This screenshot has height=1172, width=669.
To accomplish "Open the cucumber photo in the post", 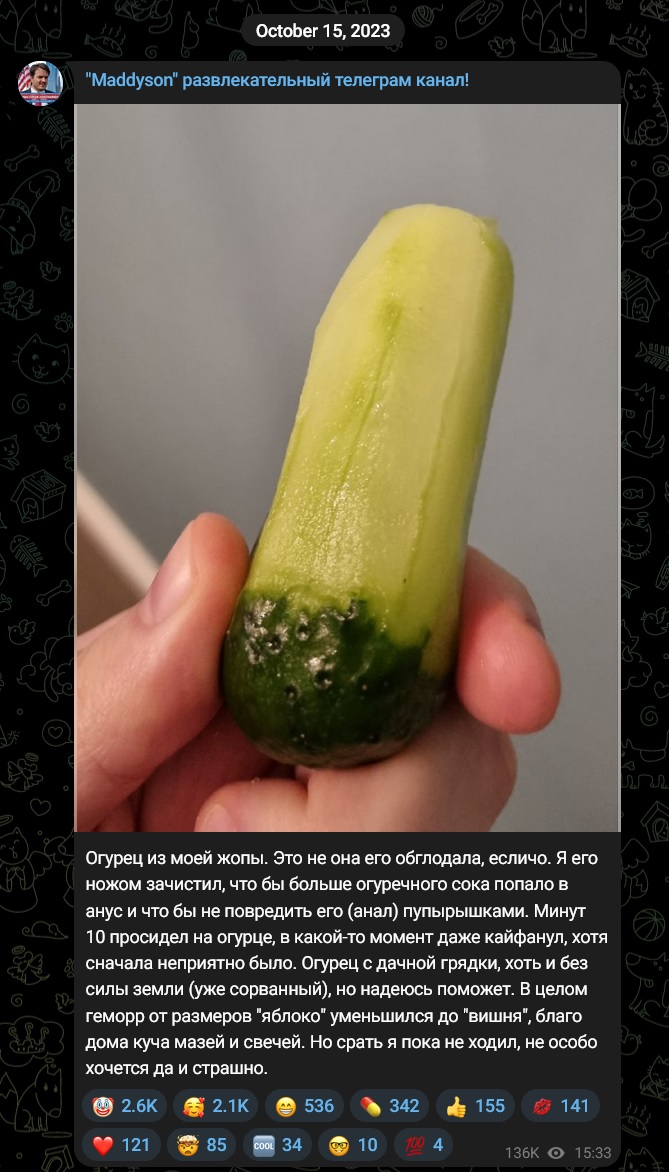I will click(x=348, y=467).
